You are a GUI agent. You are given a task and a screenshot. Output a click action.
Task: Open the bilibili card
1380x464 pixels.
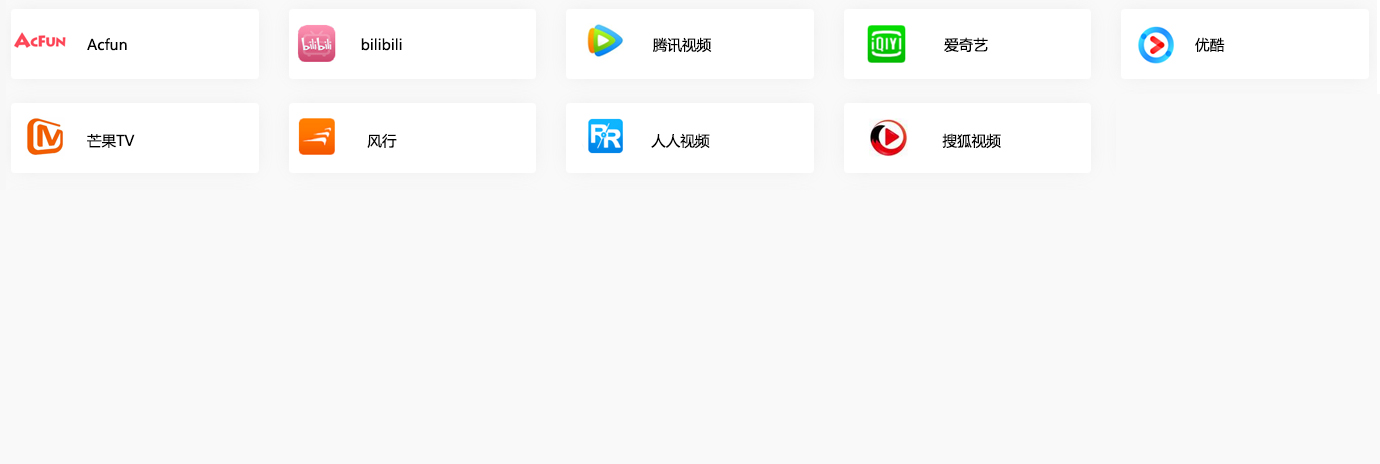(412, 44)
